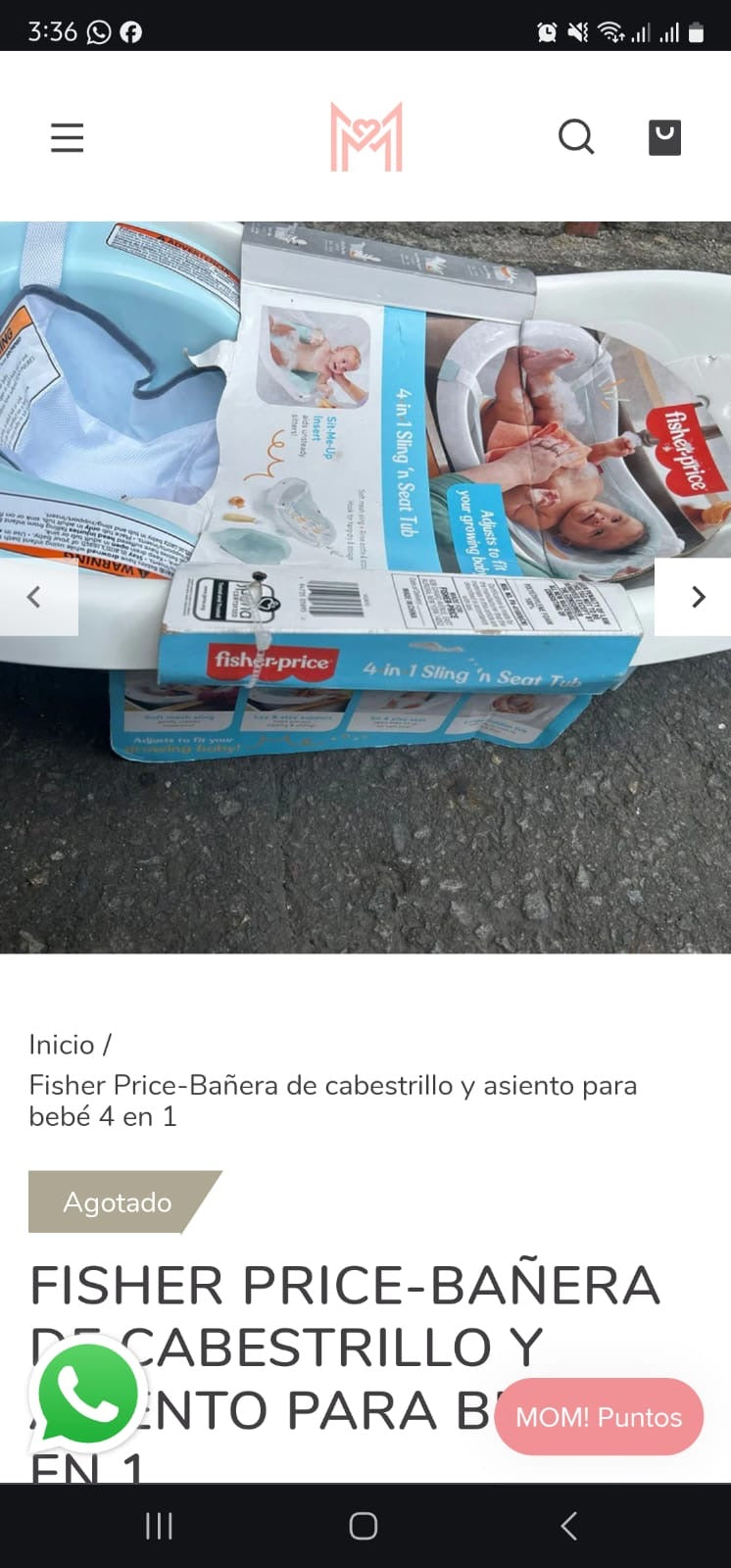Go to Inicio breadcrumb link
731x1568 pixels.
pos(62,1045)
